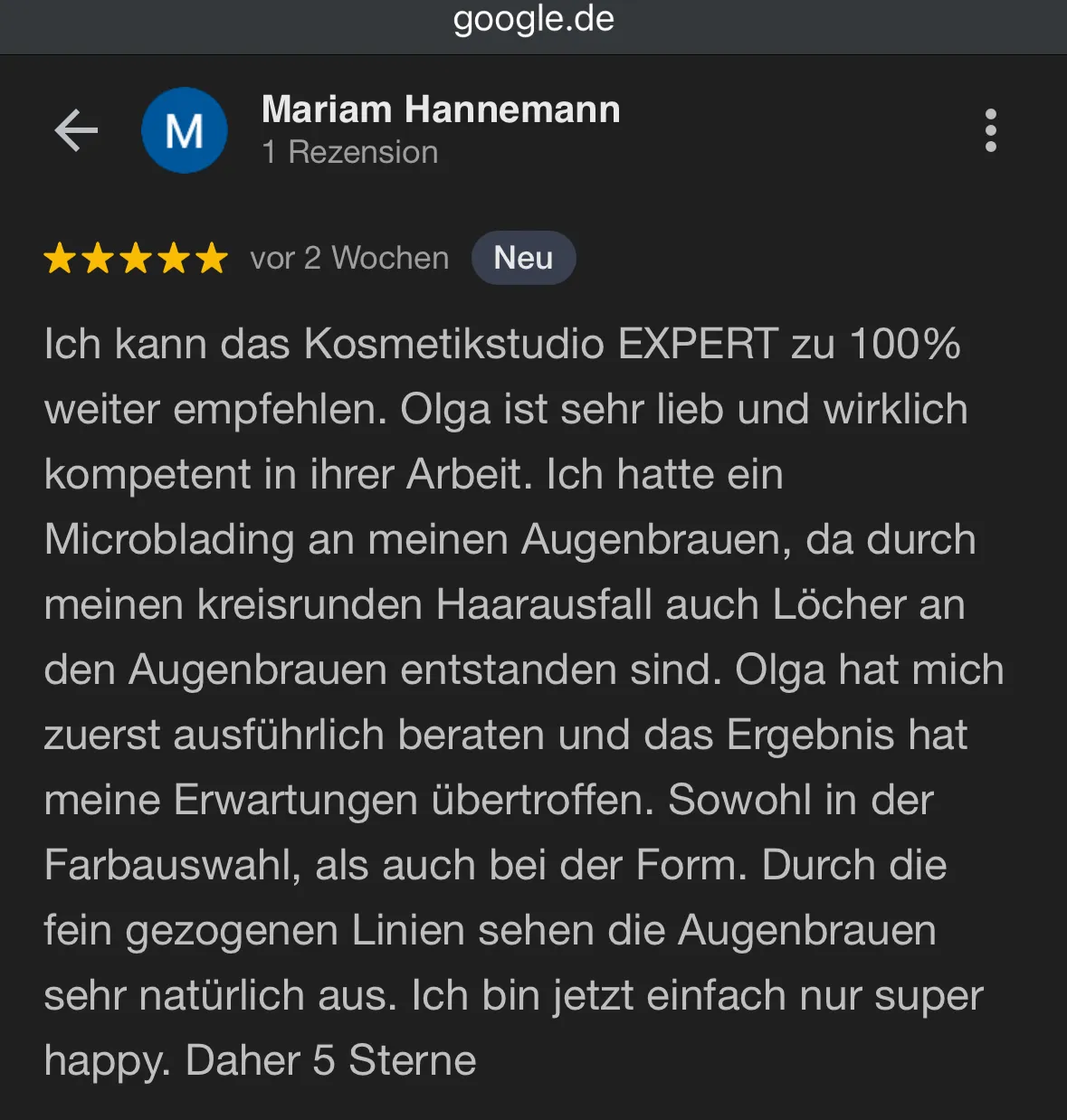1067x1120 pixels.
Task: Open Mariam Hannemann's reviewer profile
Action: tap(440, 110)
